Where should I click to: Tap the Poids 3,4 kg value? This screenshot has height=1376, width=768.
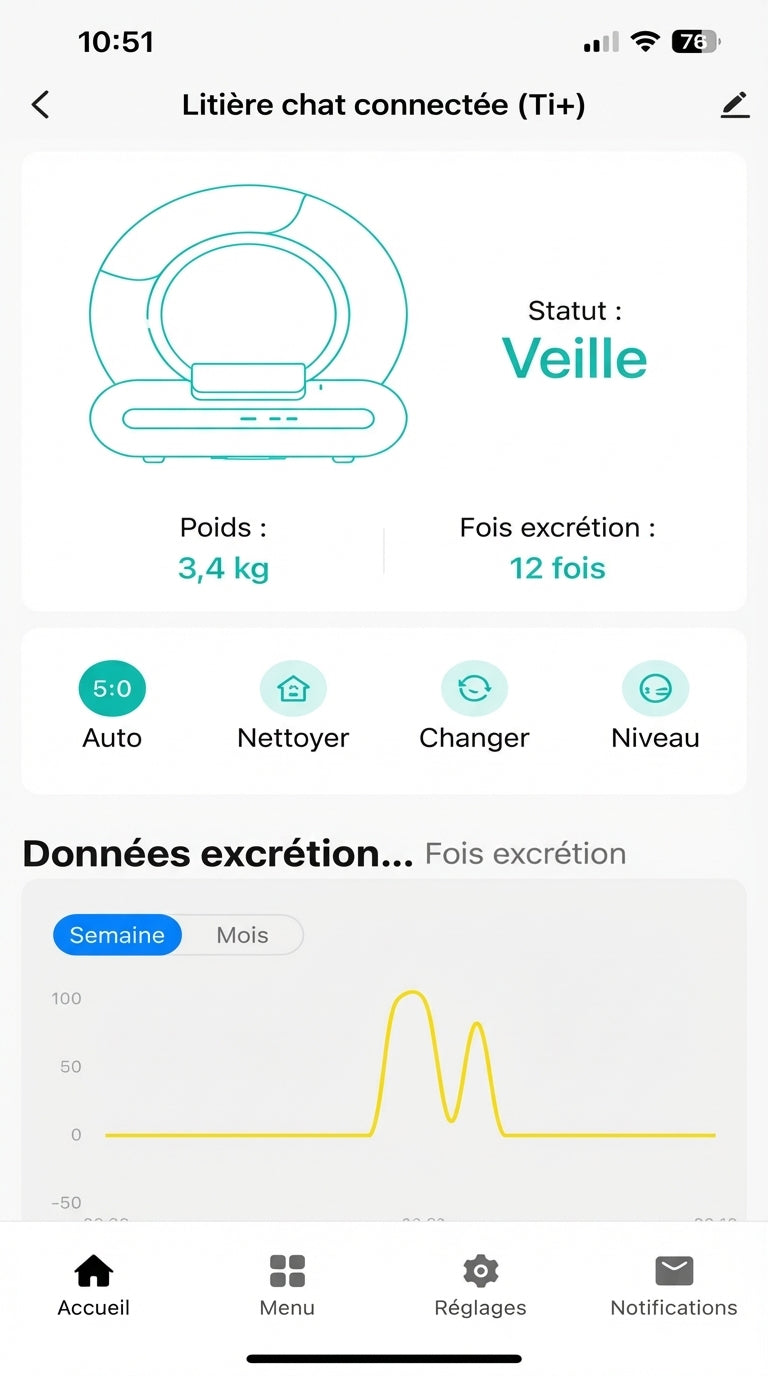(223, 567)
